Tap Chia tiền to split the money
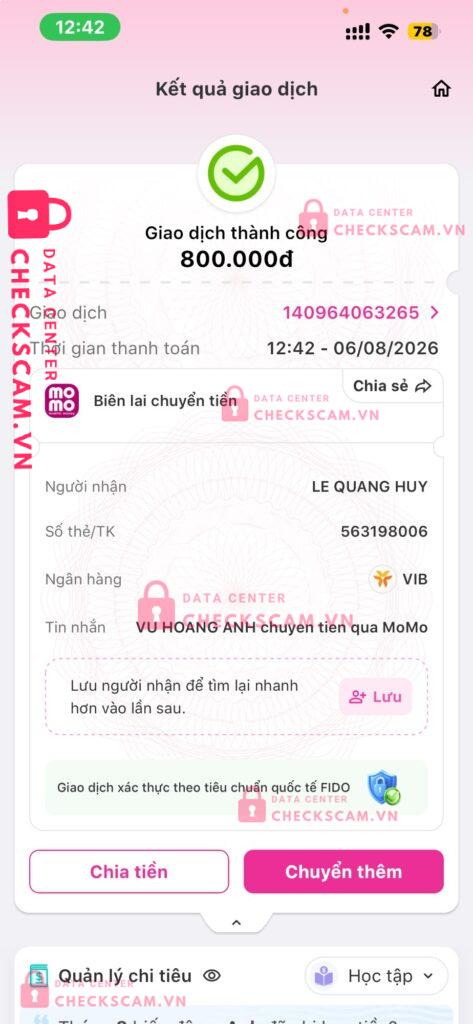The width and height of the screenshot is (473, 1024). (x=129, y=871)
